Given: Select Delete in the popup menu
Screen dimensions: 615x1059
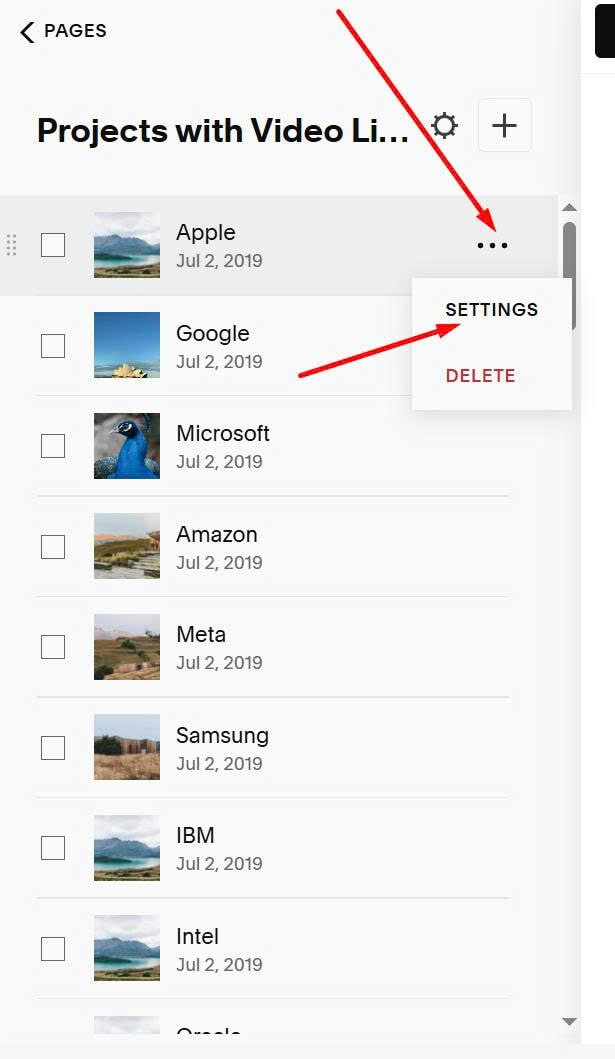Looking at the screenshot, I should point(480,376).
